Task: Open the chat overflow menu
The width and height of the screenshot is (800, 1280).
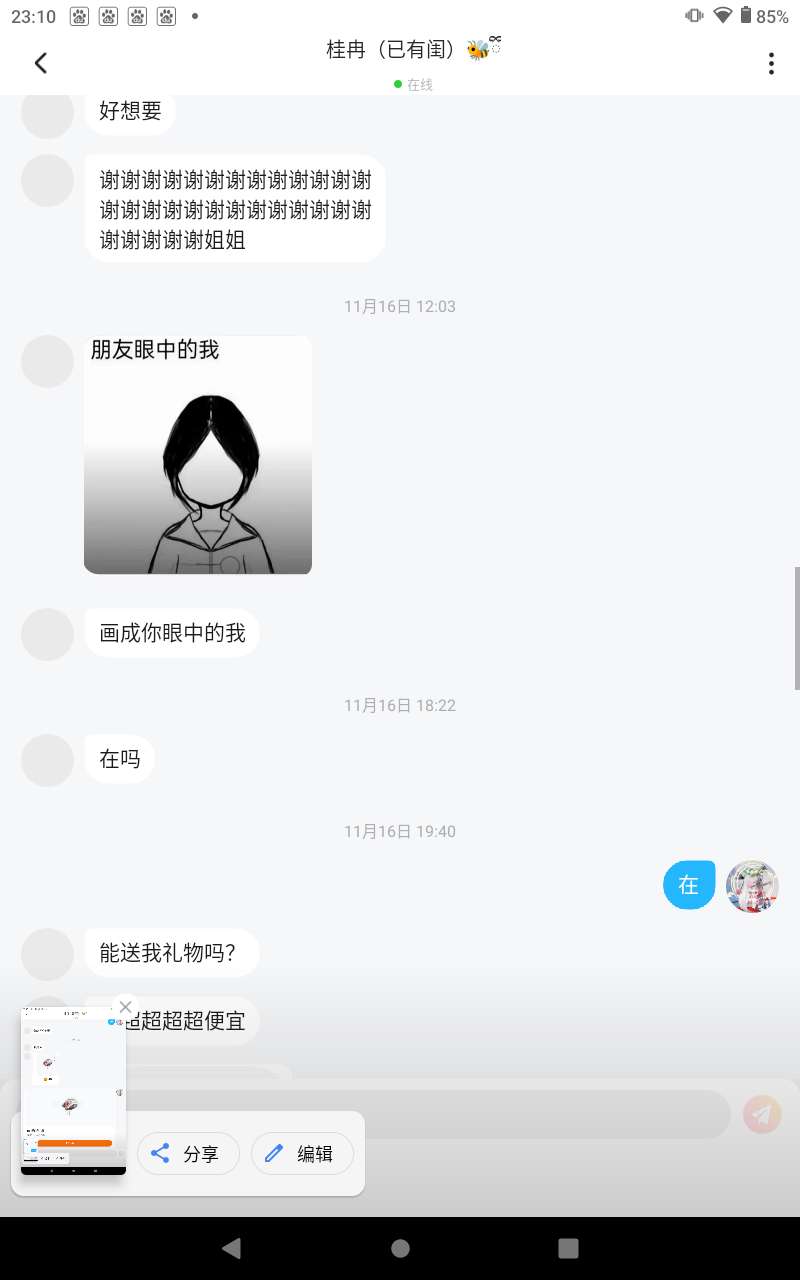Action: point(771,63)
